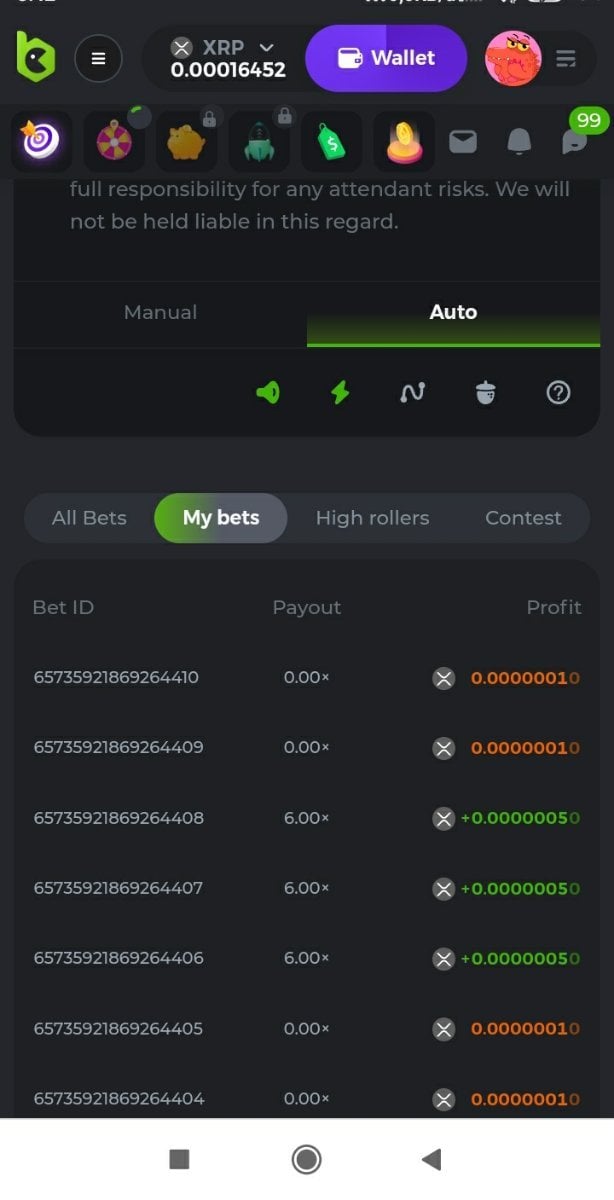This screenshot has height=1200, width=614.
Task: Open the profile avatar menu
Action: pyautogui.click(x=513, y=58)
